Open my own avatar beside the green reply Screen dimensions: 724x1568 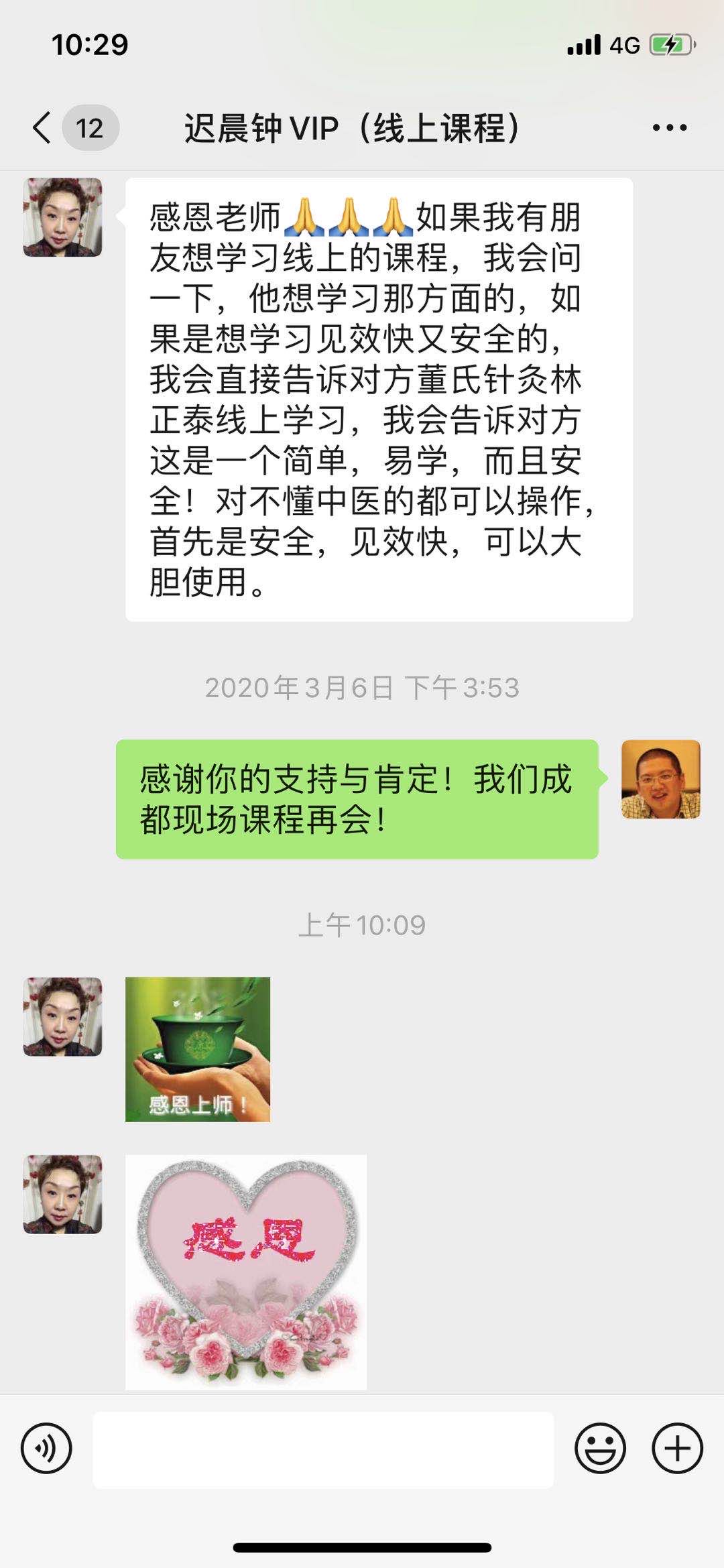coord(661,779)
